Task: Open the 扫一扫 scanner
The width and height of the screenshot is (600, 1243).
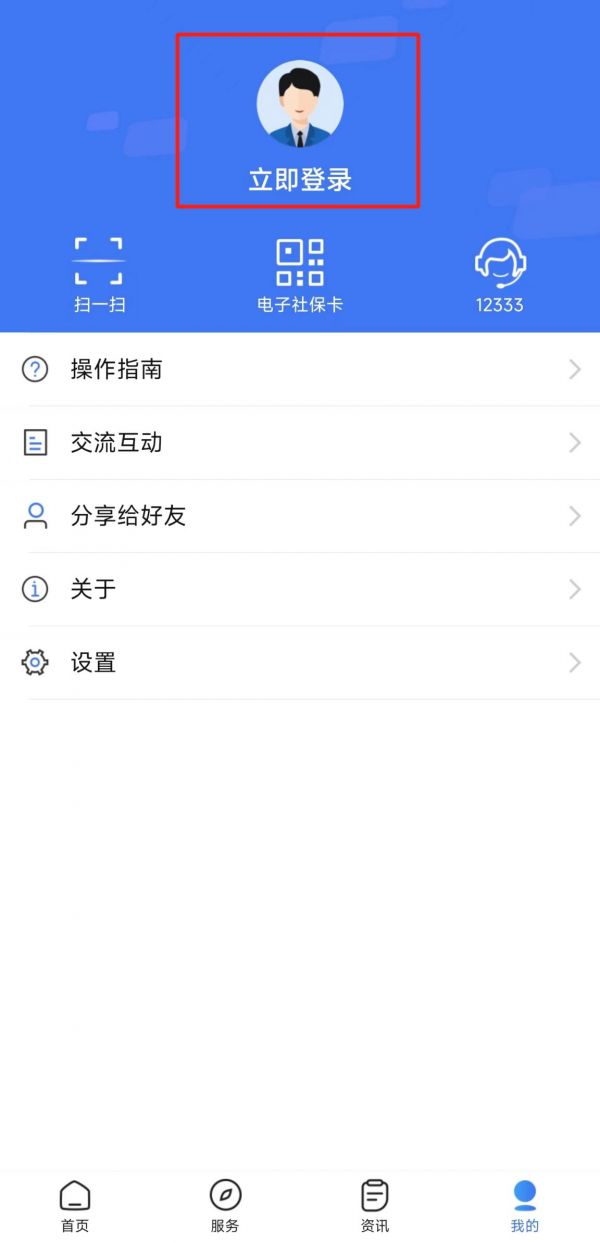Action: point(99,274)
